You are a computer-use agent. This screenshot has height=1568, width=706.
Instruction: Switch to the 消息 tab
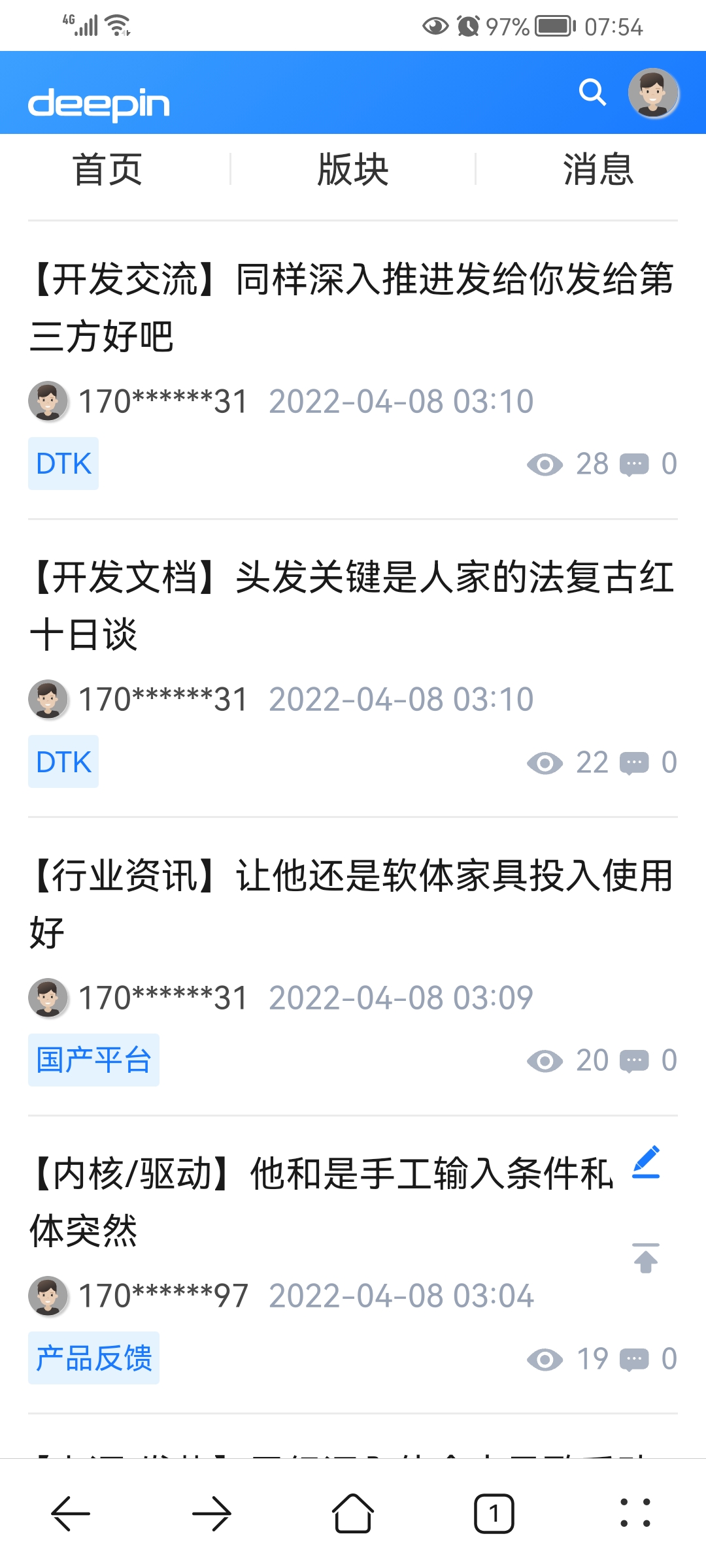[598, 170]
